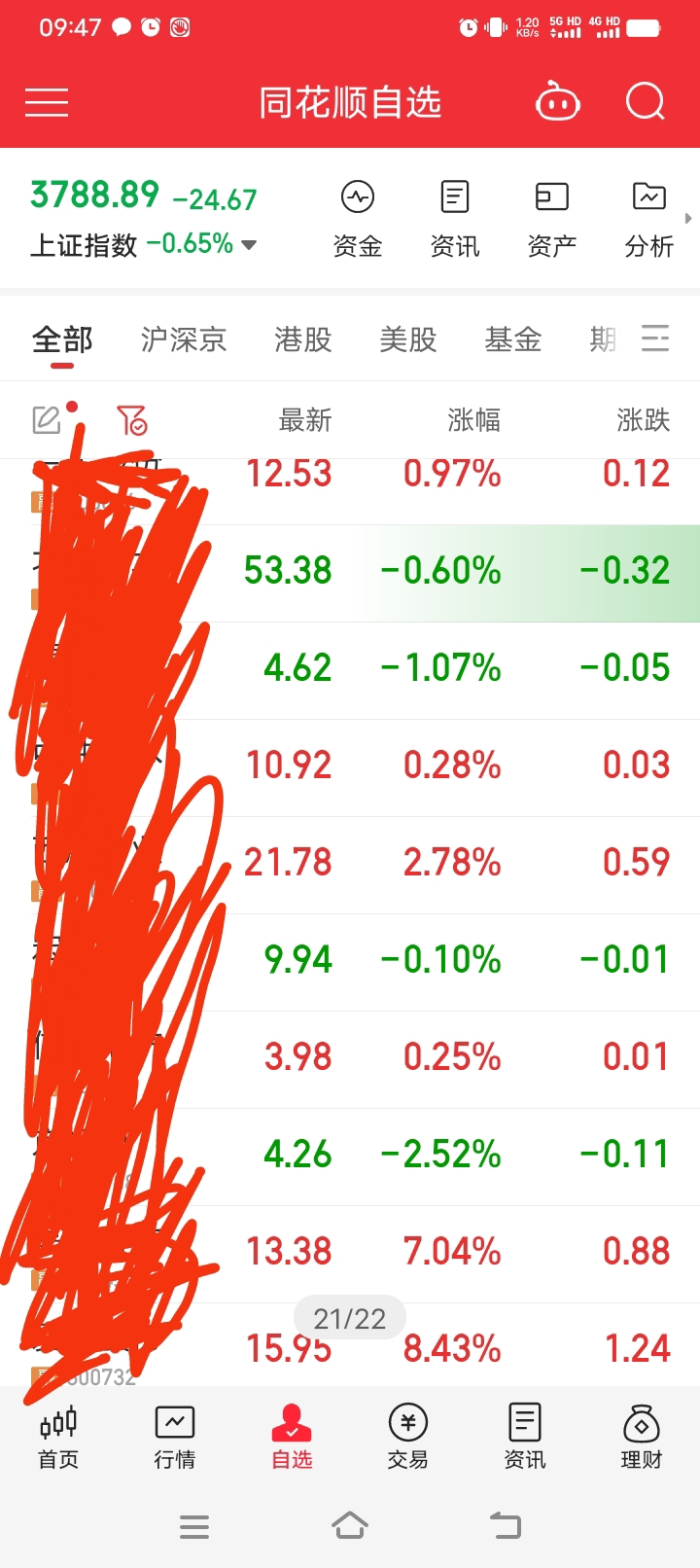Open the search icon
Viewport: 700px width, 1568px height.
(646, 101)
